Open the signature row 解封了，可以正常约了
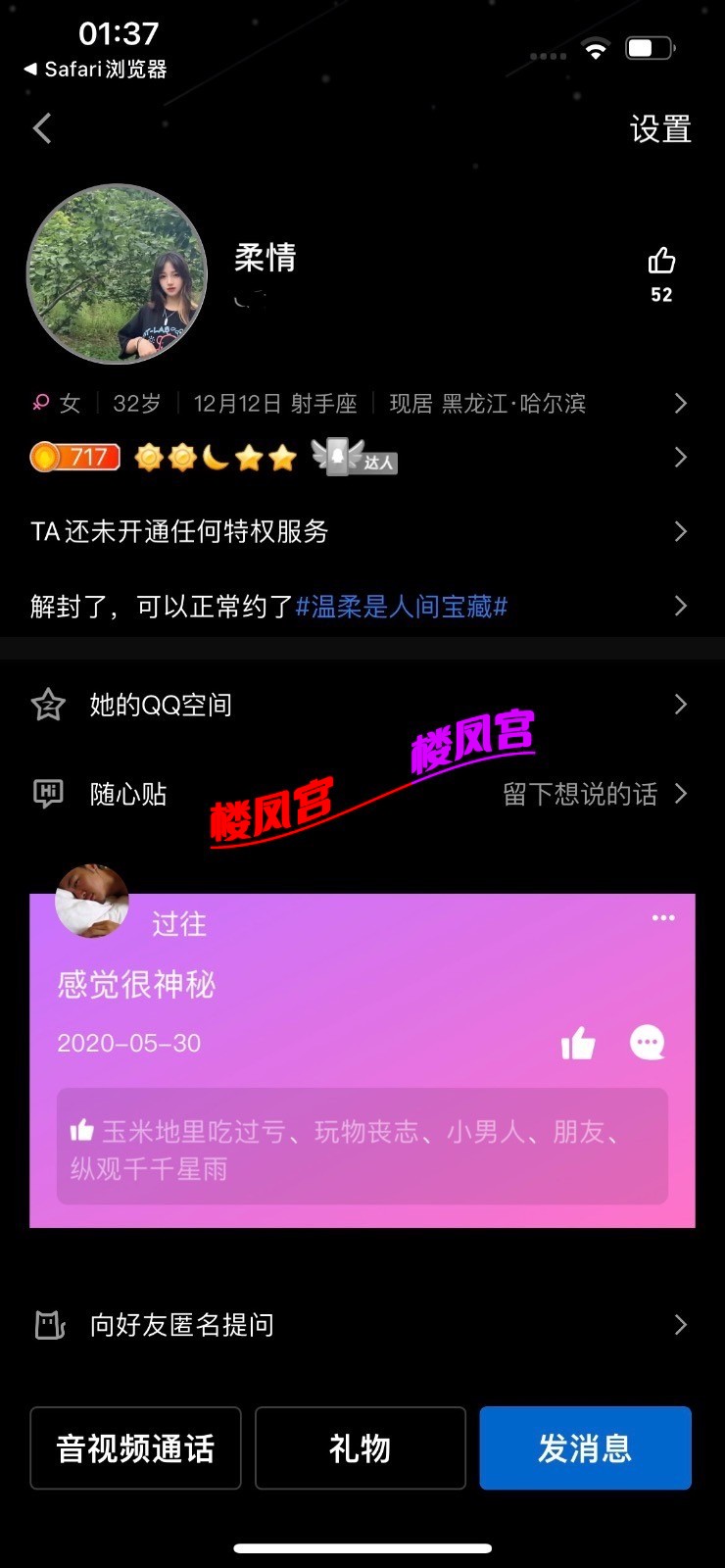 [361, 607]
